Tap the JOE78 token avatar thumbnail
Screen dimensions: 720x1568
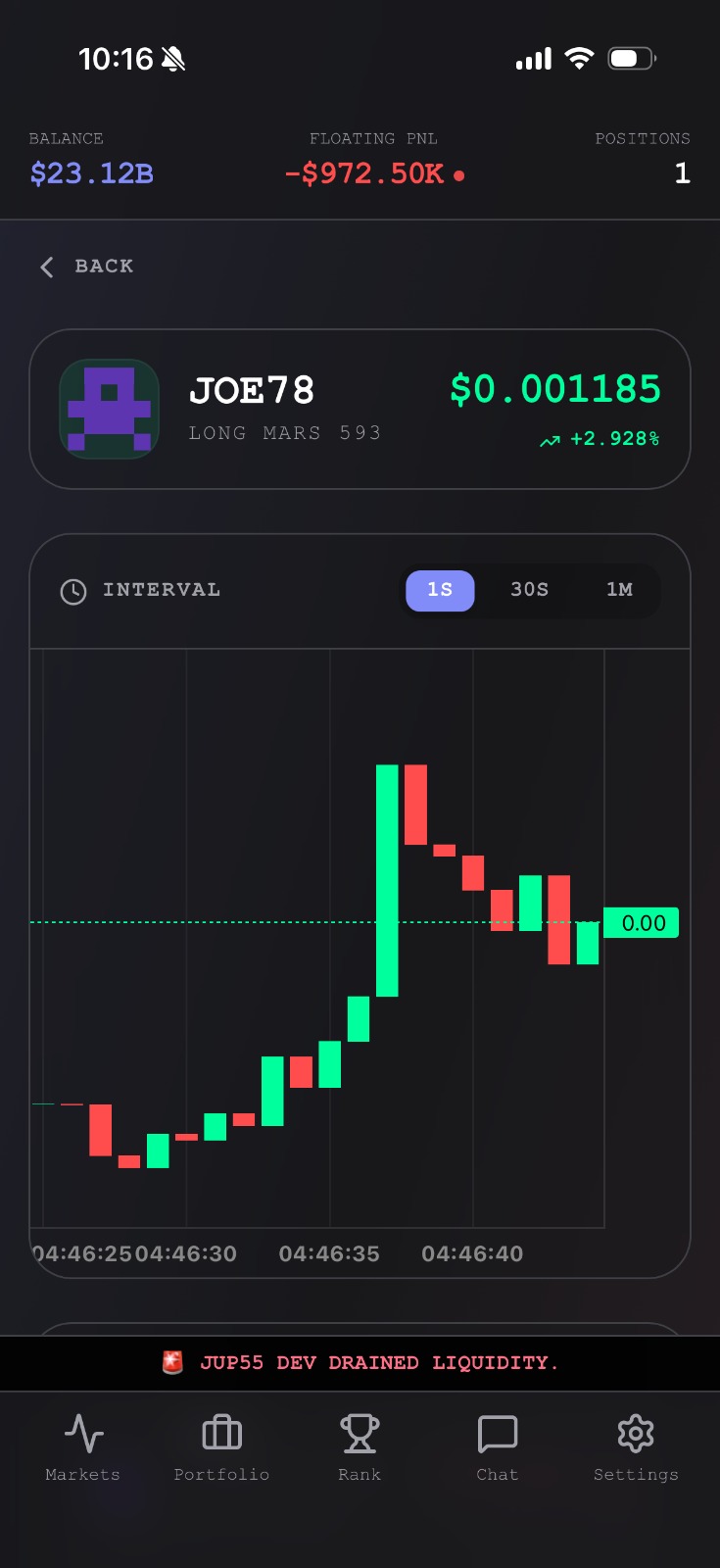(109, 409)
